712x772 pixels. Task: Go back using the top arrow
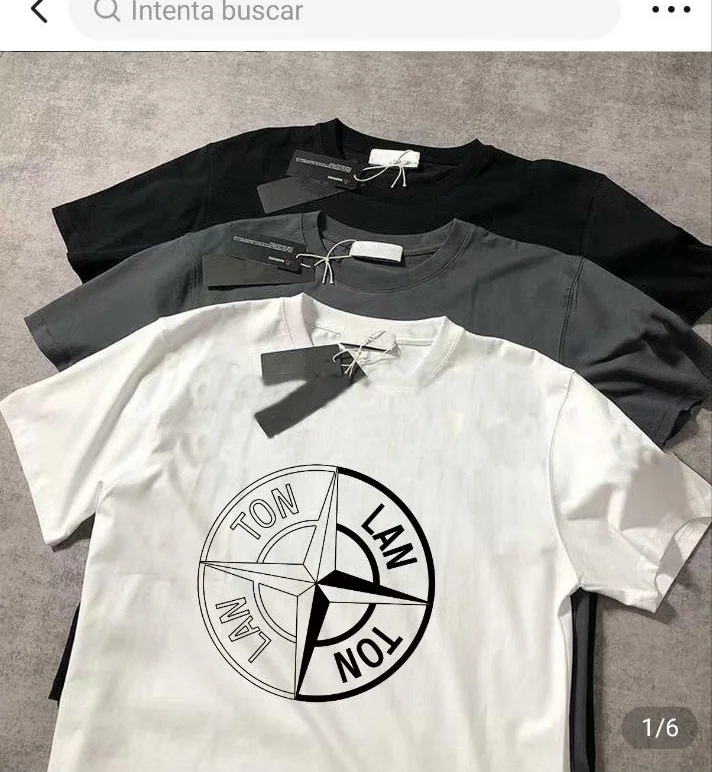(38, 12)
